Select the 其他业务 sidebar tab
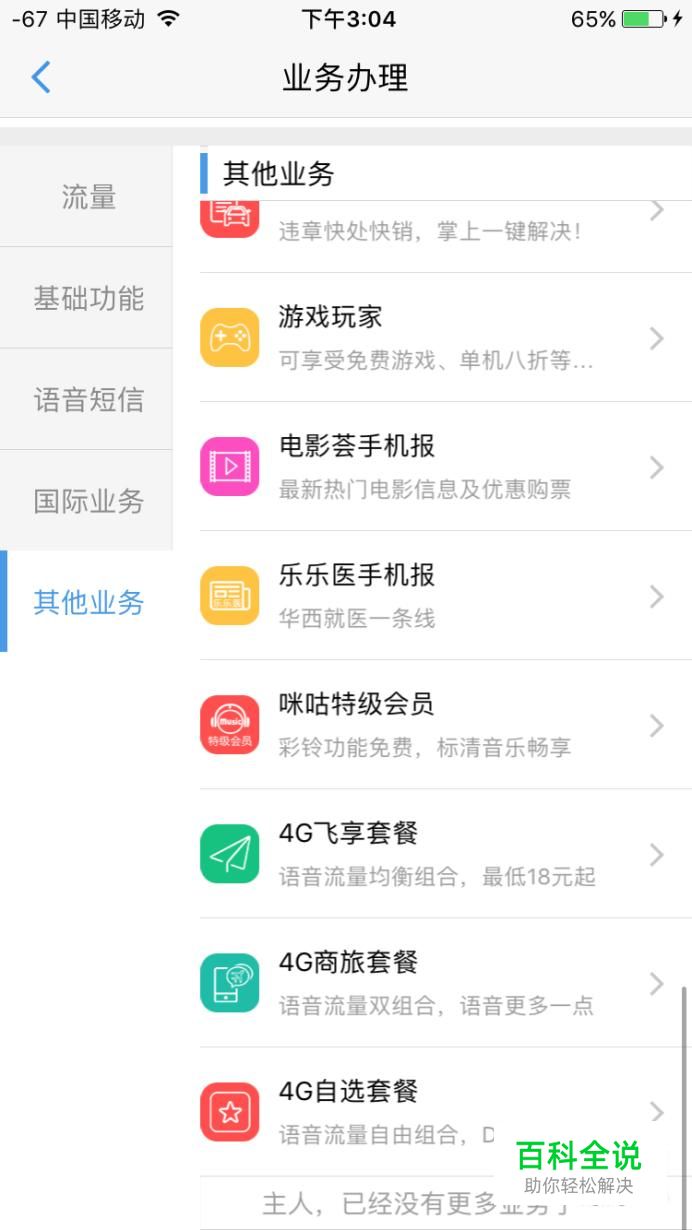Image resolution: width=692 pixels, height=1230 pixels. [87, 601]
